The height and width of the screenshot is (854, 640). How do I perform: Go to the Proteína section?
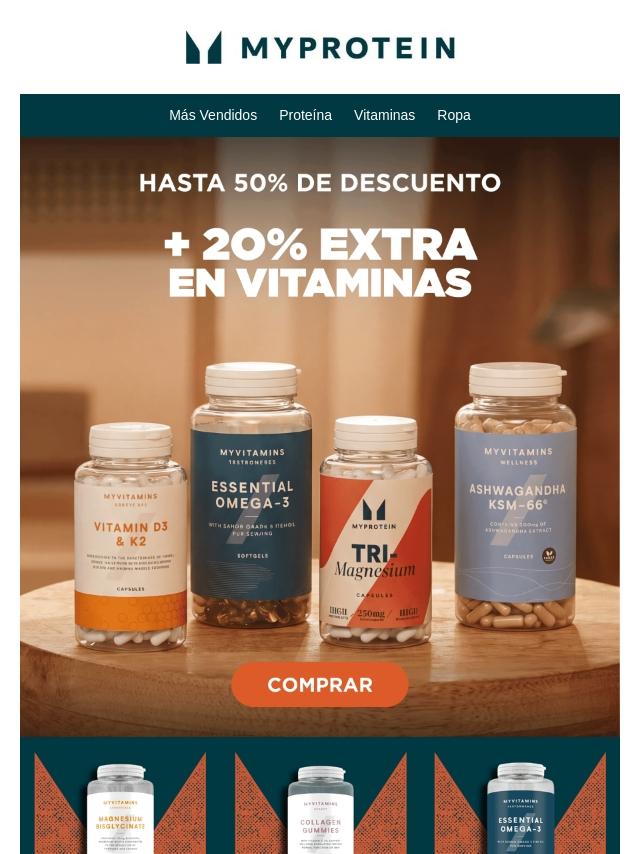click(305, 115)
